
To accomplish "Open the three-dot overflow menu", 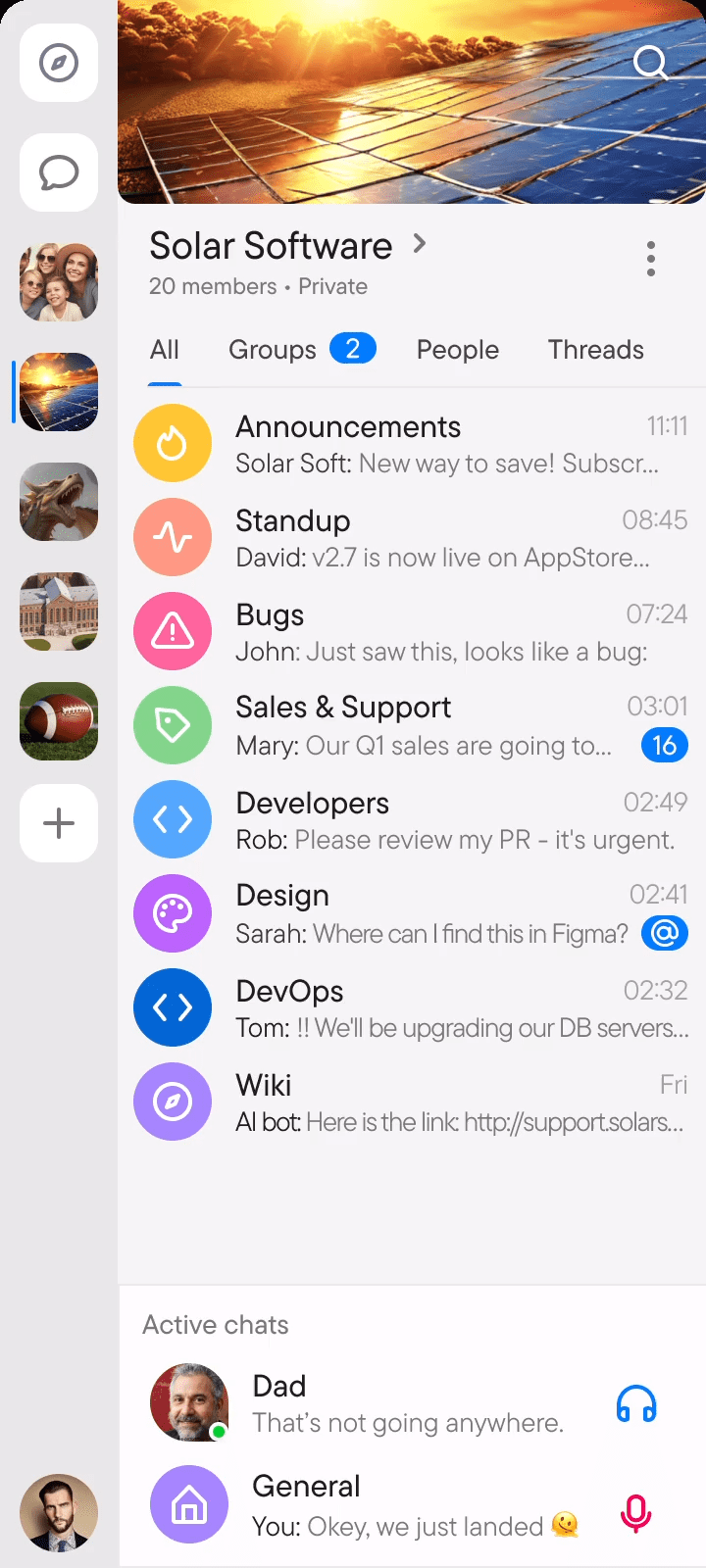I will pyautogui.click(x=650, y=259).
